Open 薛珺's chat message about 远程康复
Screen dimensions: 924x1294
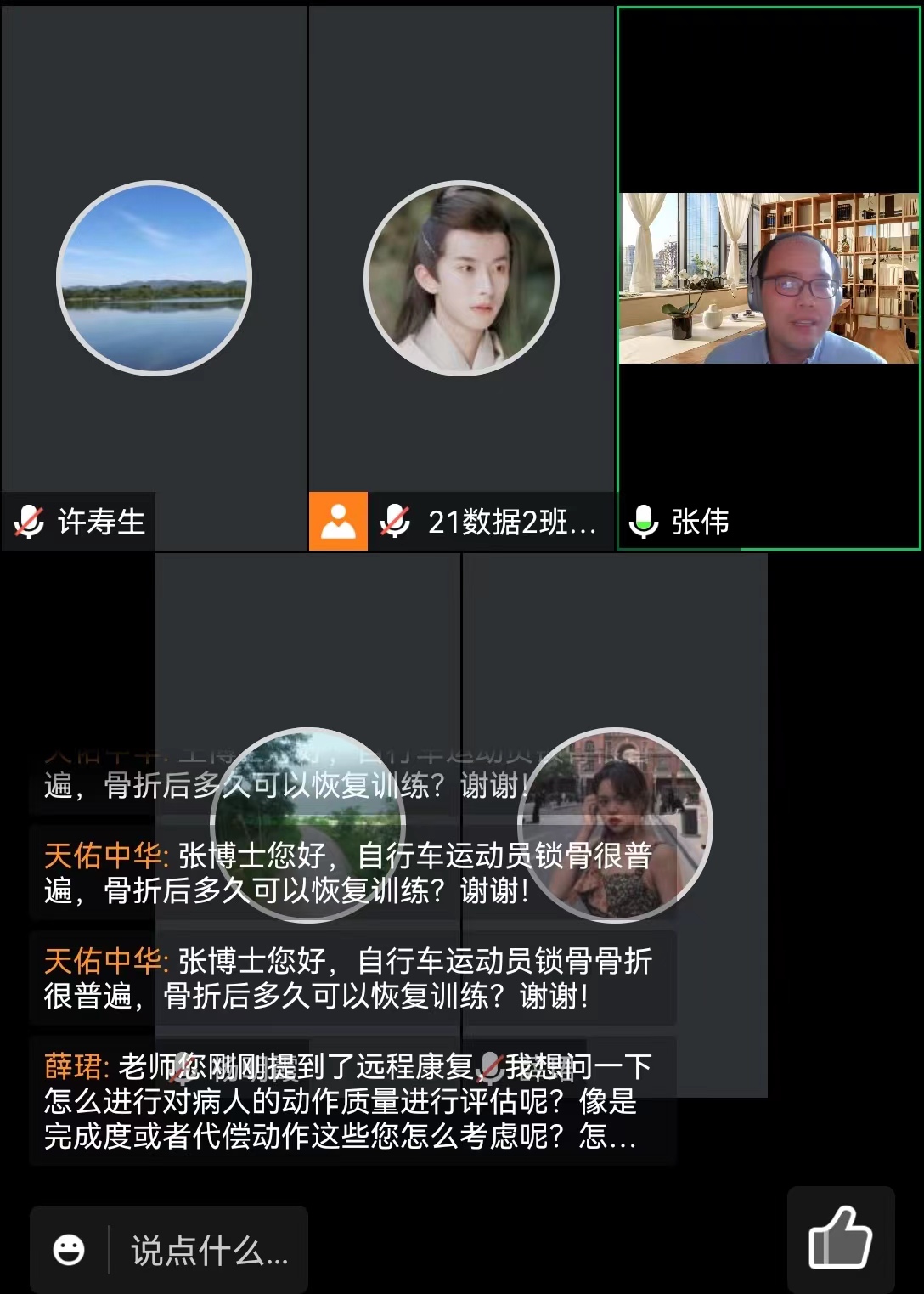pos(352,1101)
